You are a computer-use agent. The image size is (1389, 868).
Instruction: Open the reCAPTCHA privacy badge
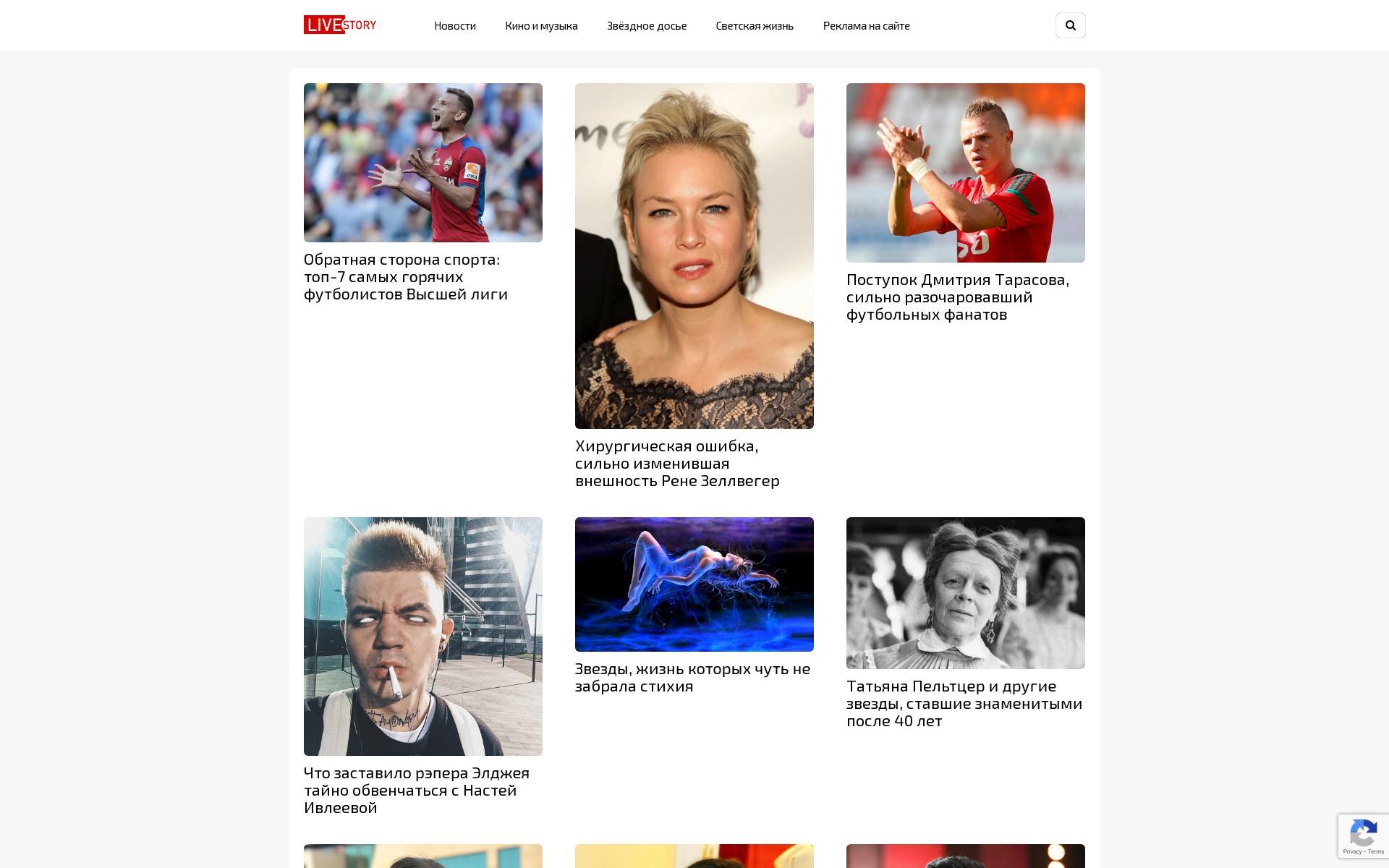coord(1363,836)
